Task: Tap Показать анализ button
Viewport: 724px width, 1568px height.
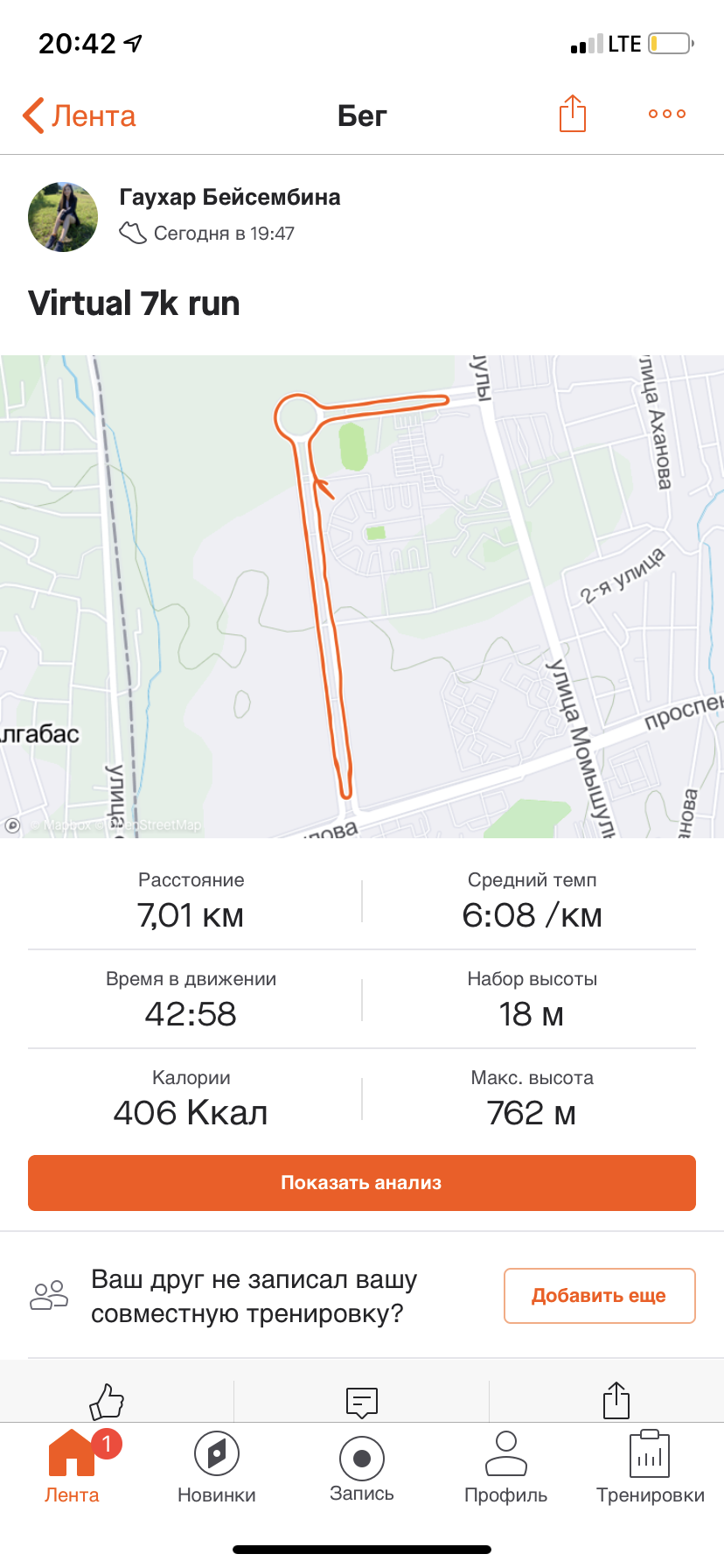Action: (362, 1183)
